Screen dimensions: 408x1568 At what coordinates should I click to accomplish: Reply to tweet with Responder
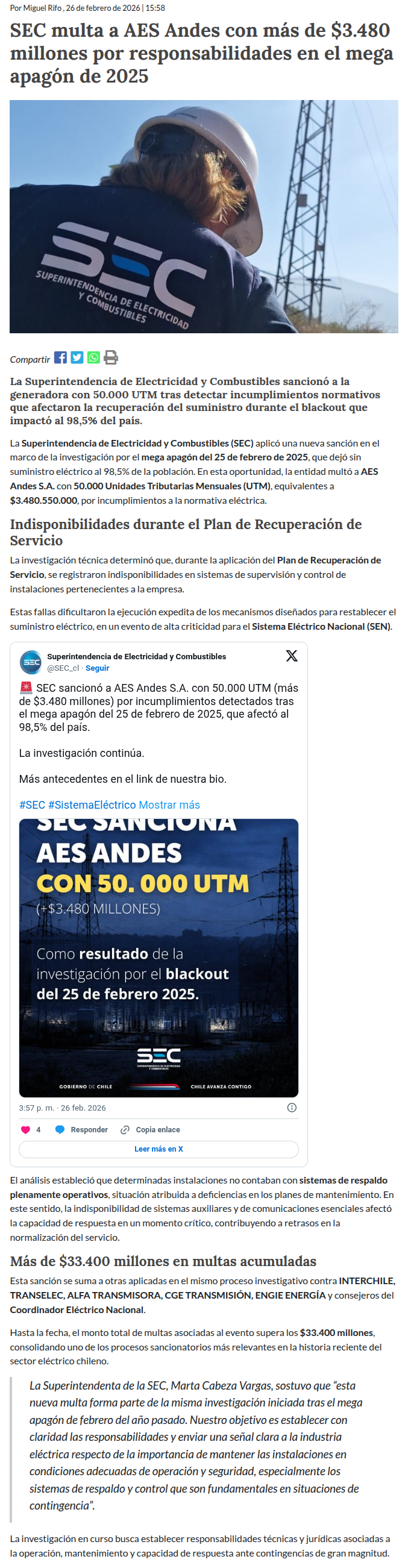(81, 1130)
